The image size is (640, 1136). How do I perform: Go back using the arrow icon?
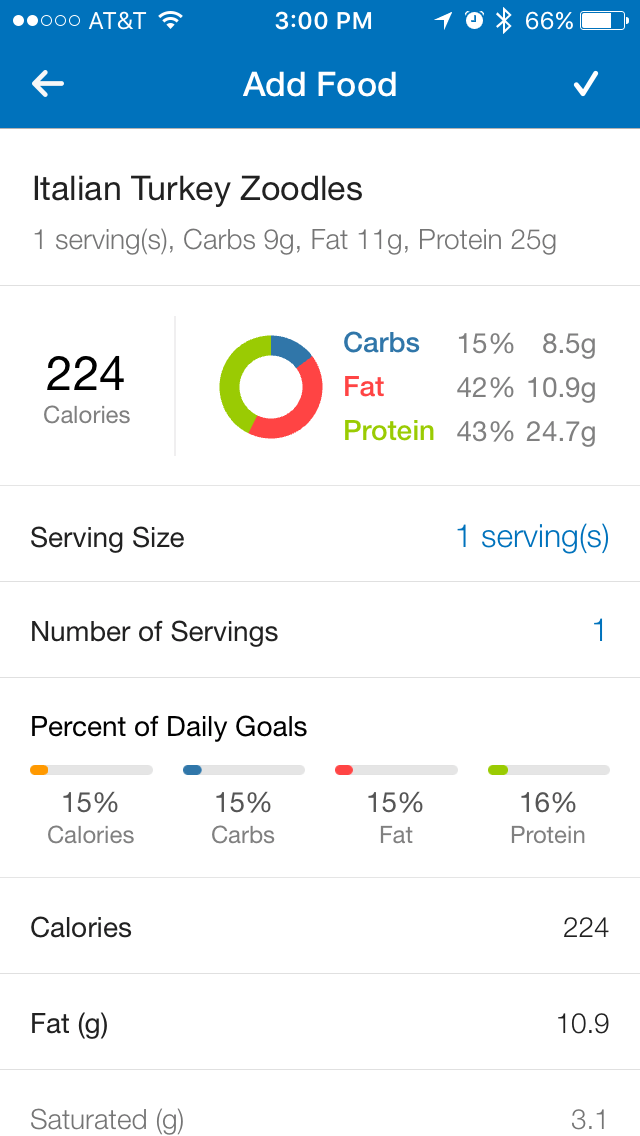47,84
